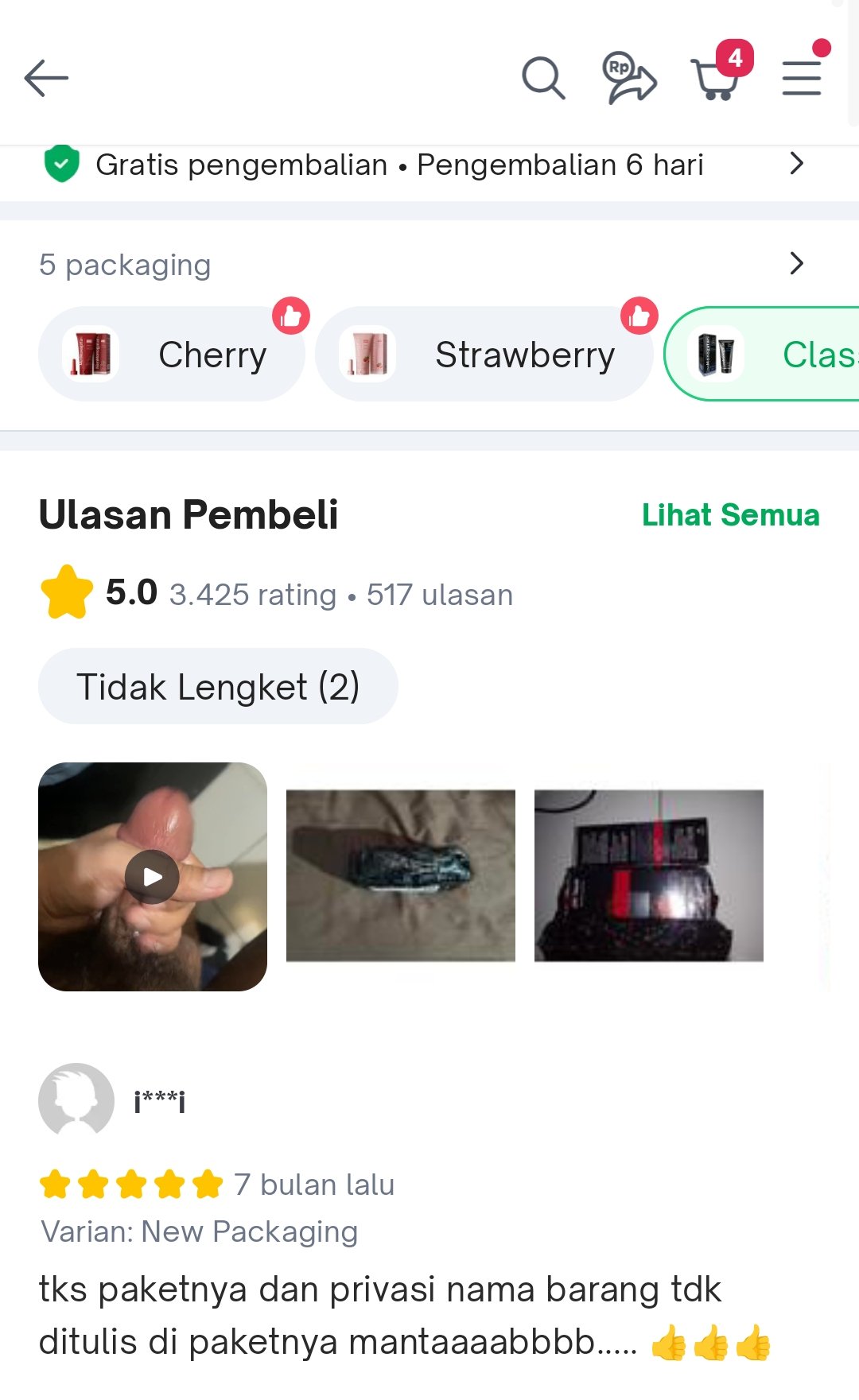
Task: Open the second buyer review photo
Action: (x=401, y=875)
